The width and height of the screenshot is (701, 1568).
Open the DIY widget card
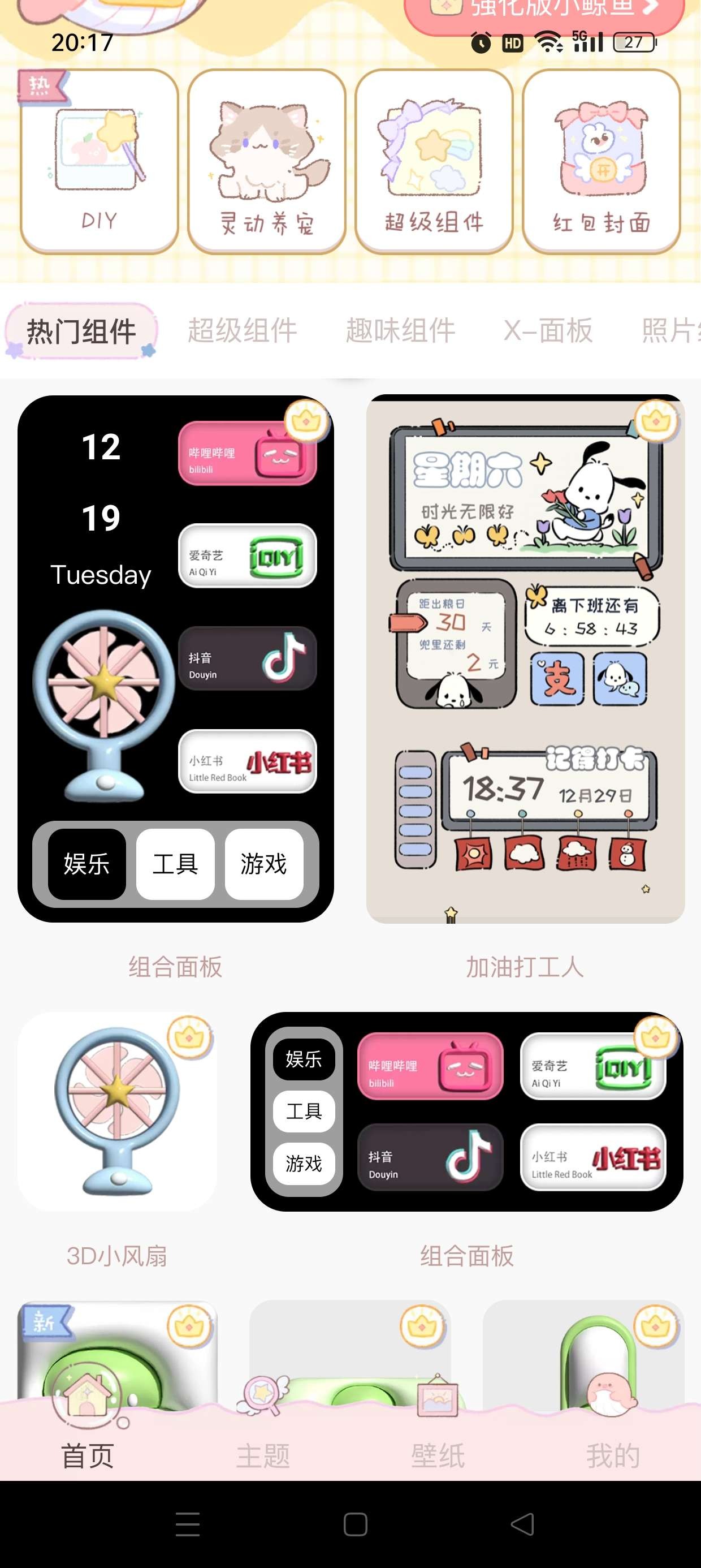pyautogui.click(x=99, y=161)
